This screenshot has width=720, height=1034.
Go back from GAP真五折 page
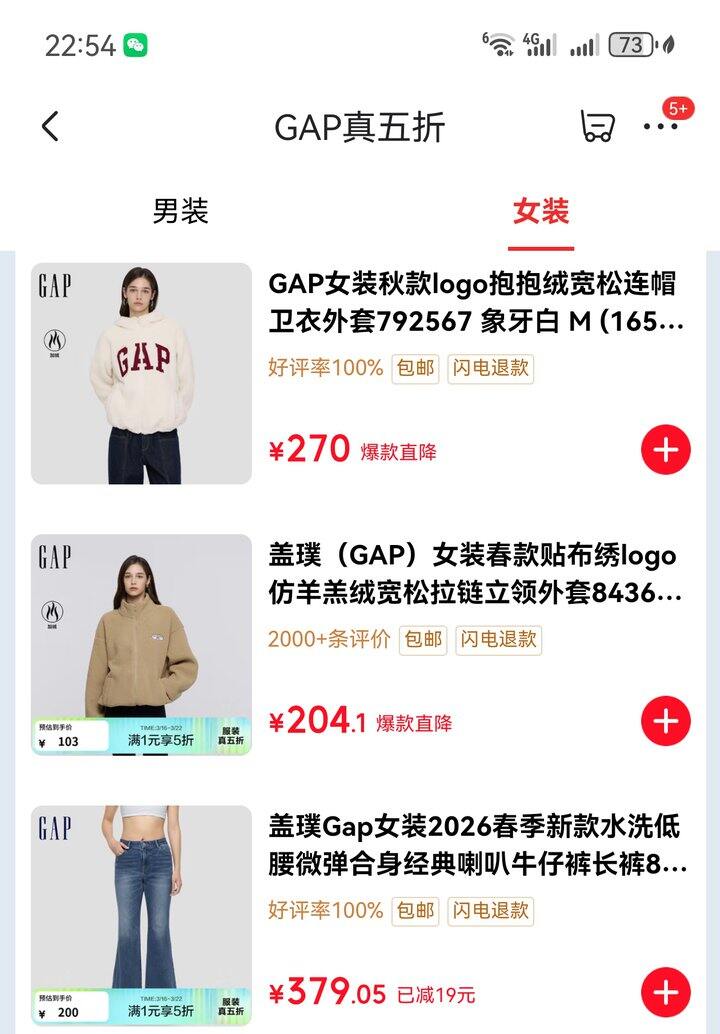click(x=51, y=127)
